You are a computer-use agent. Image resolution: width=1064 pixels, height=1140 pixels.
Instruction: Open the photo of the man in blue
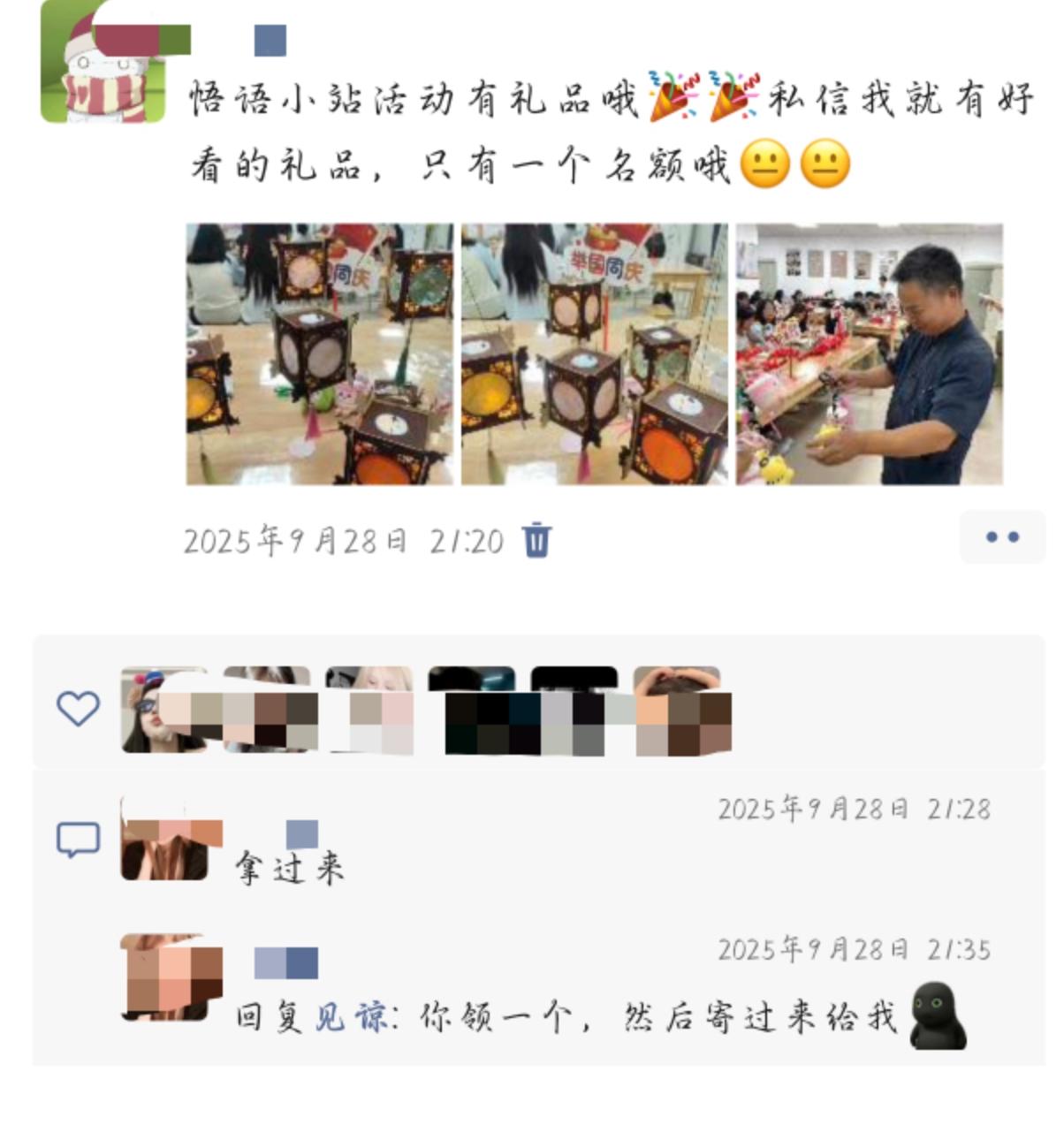click(x=869, y=353)
